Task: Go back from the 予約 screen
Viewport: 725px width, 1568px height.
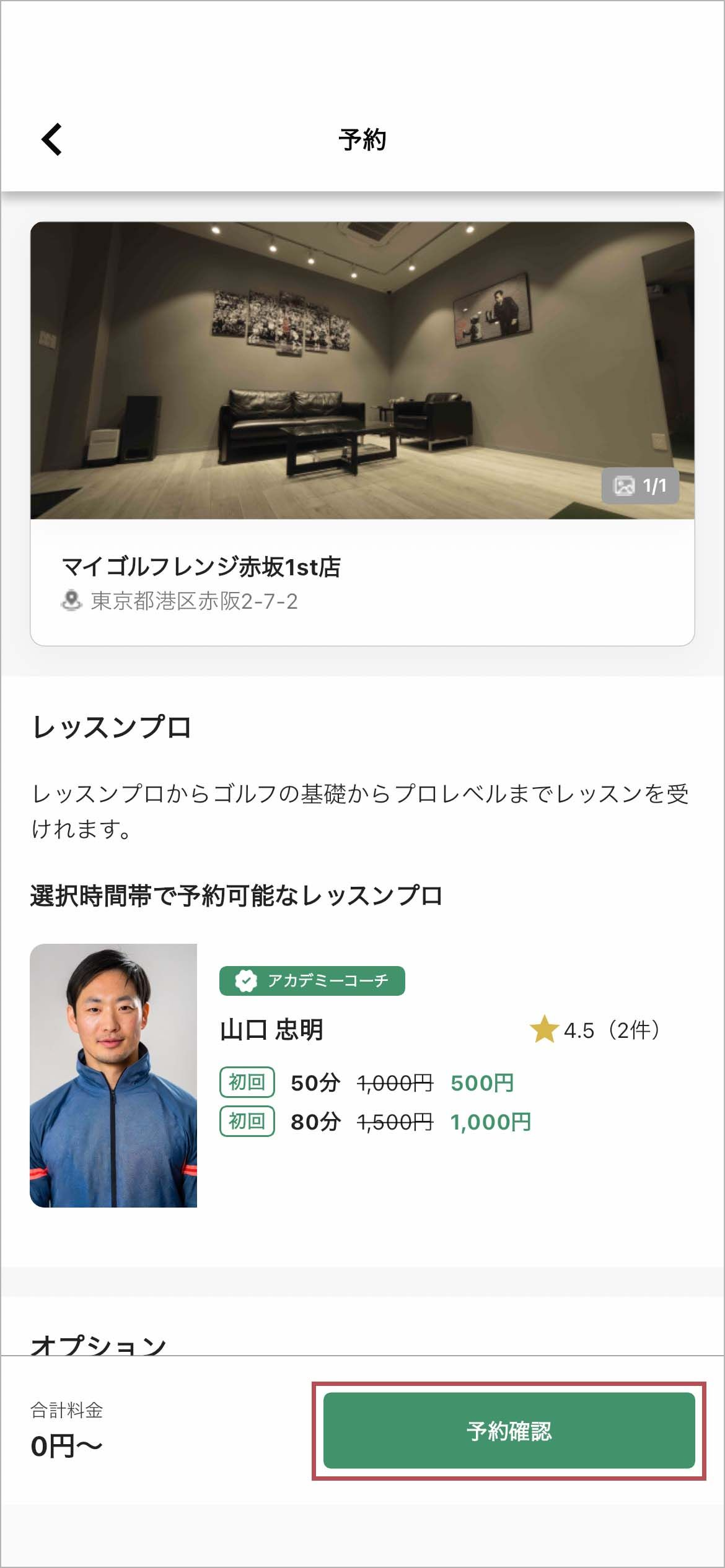Action: click(x=52, y=139)
